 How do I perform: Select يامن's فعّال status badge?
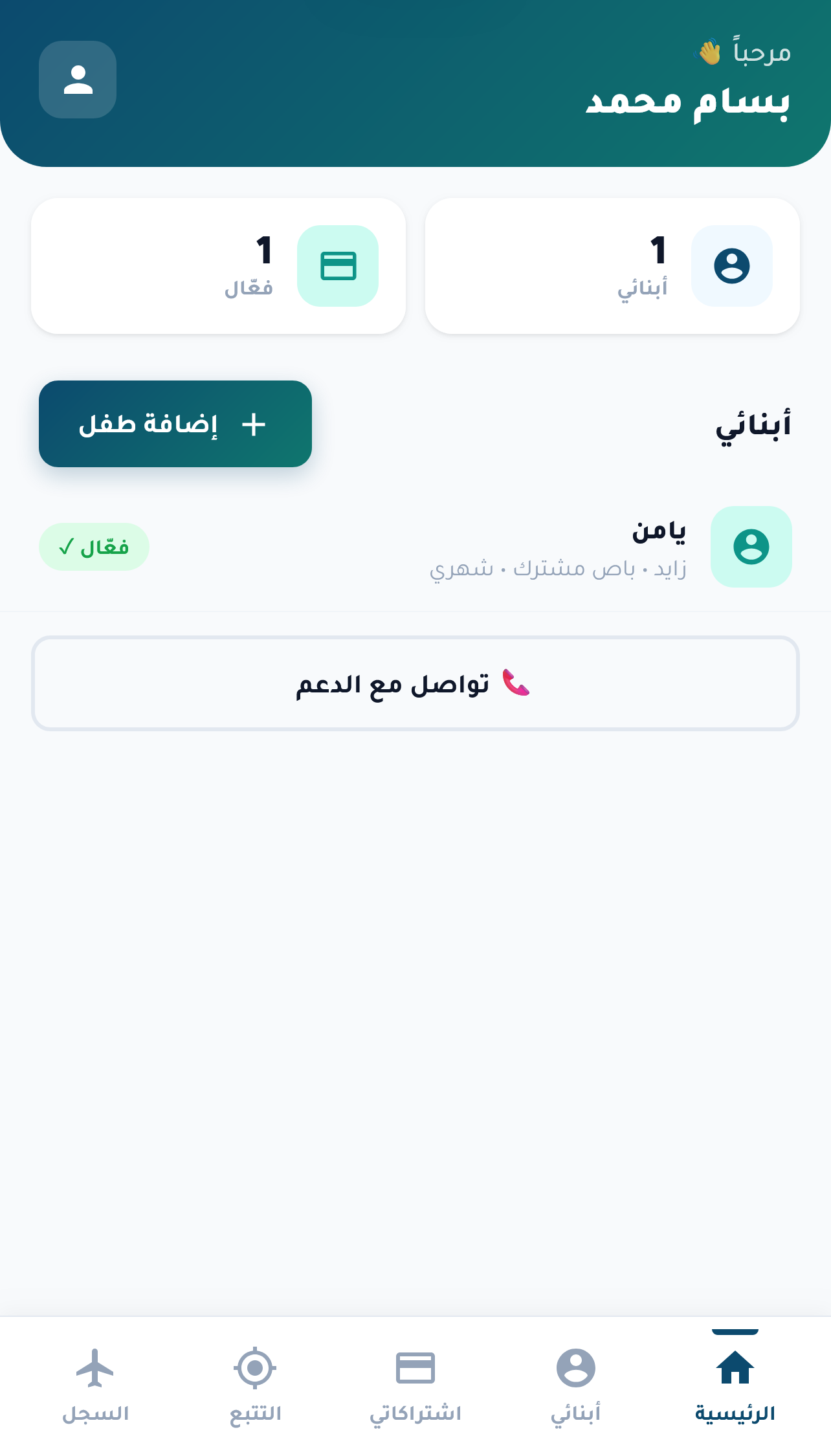pyautogui.click(x=93, y=547)
